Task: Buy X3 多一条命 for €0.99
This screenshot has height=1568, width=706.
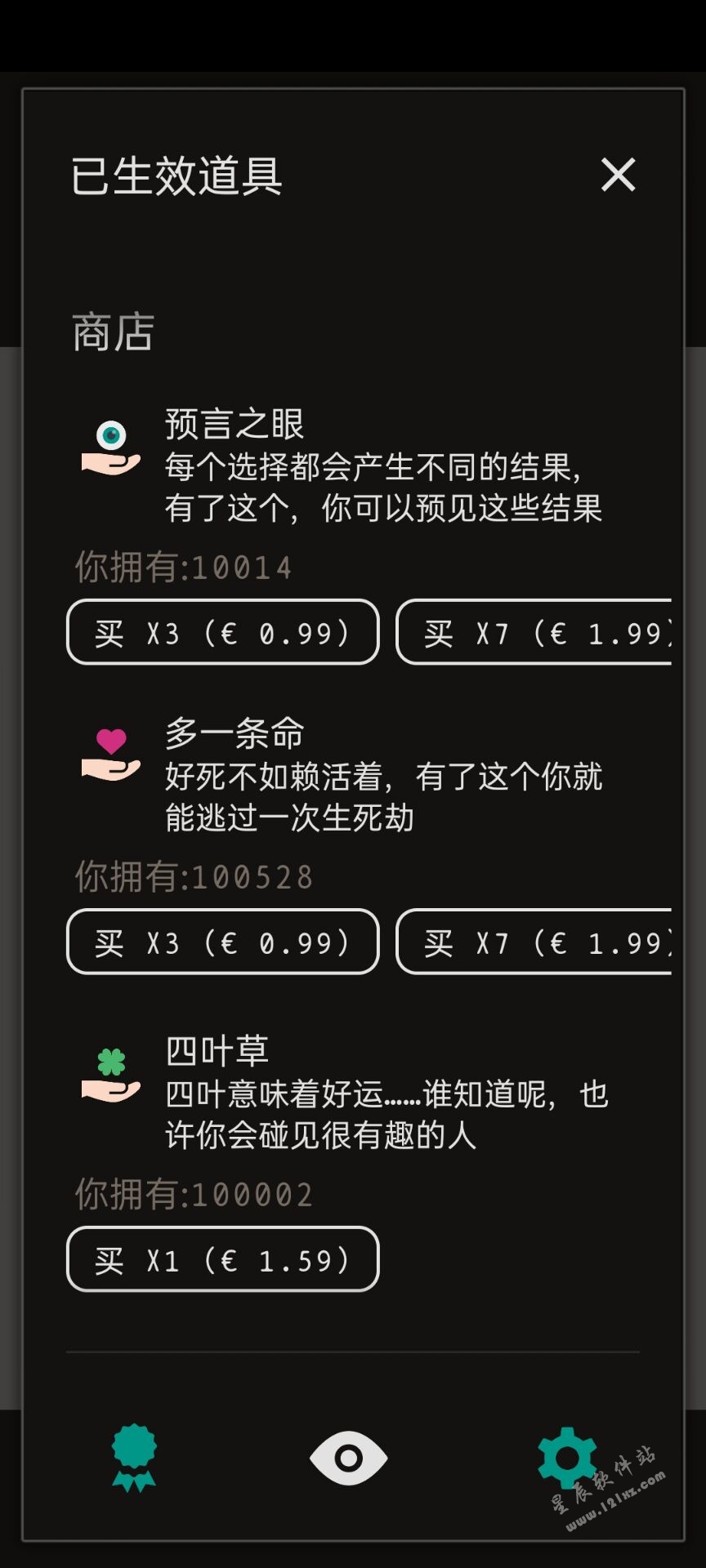Action: (222, 942)
